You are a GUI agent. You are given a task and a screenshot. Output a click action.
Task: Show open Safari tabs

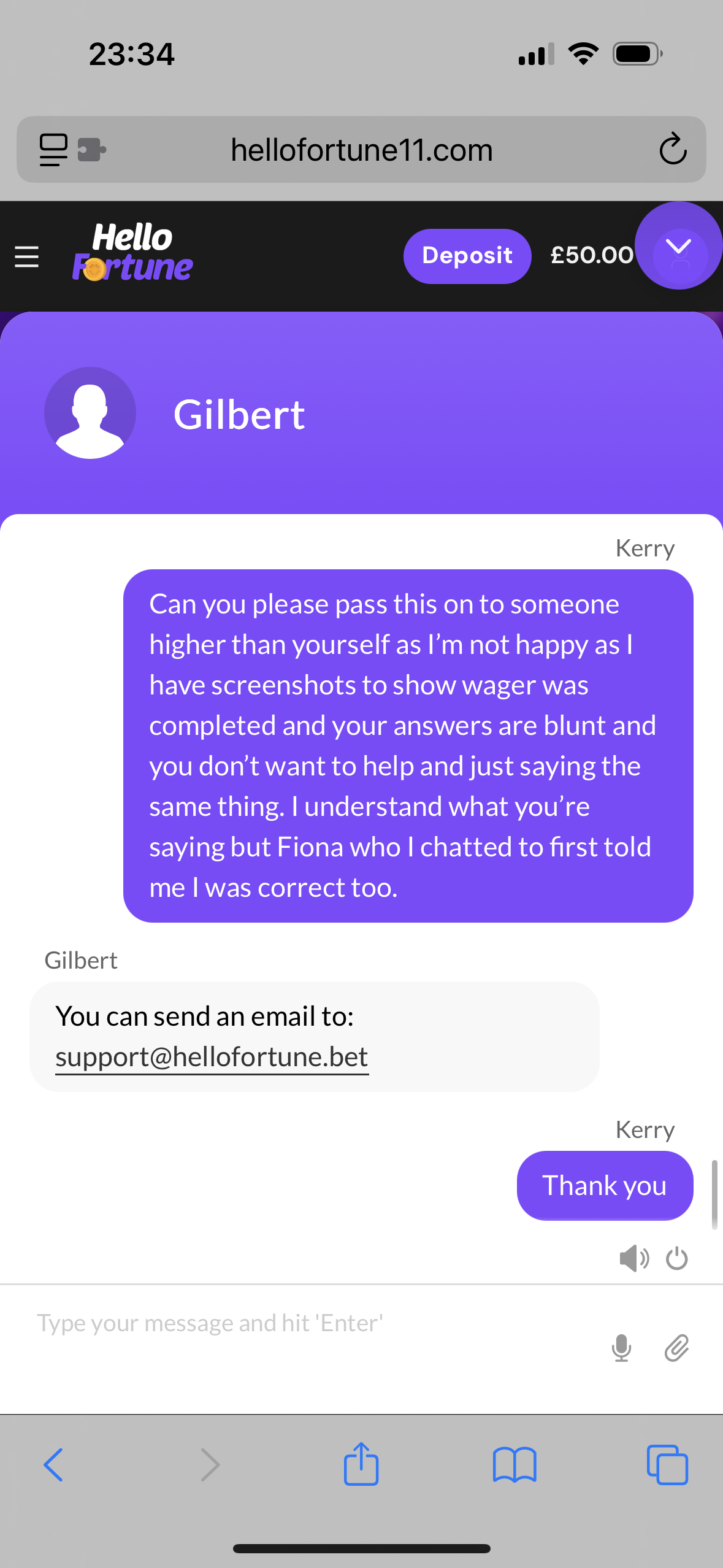pyautogui.click(x=667, y=1465)
